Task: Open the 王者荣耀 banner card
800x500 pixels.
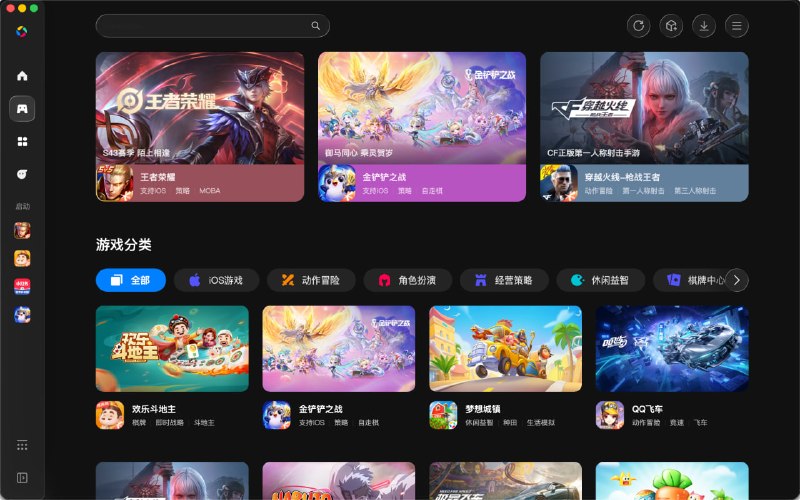Action: coord(200,127)
